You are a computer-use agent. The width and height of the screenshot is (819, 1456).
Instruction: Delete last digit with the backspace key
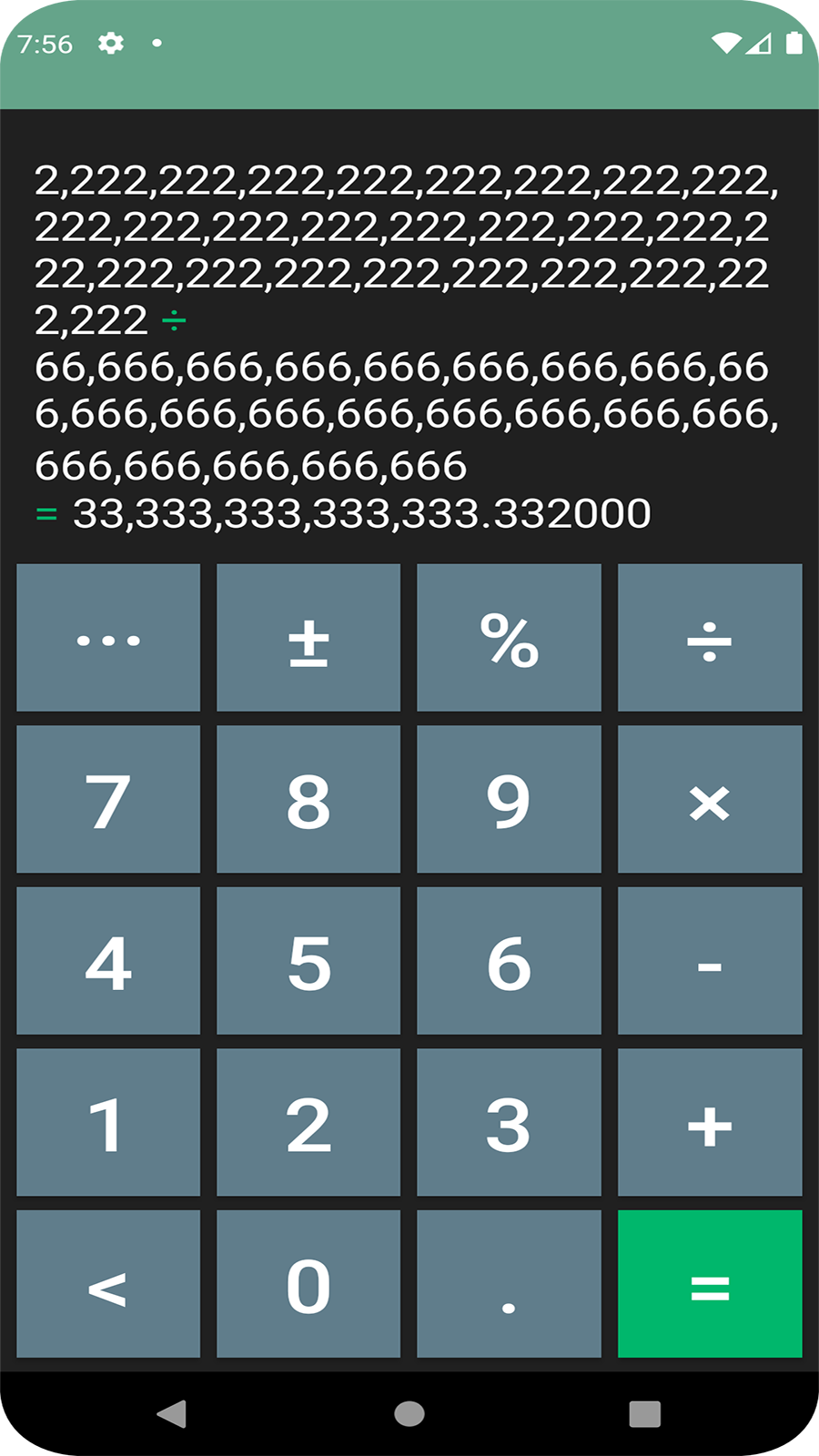(108, 1284)
